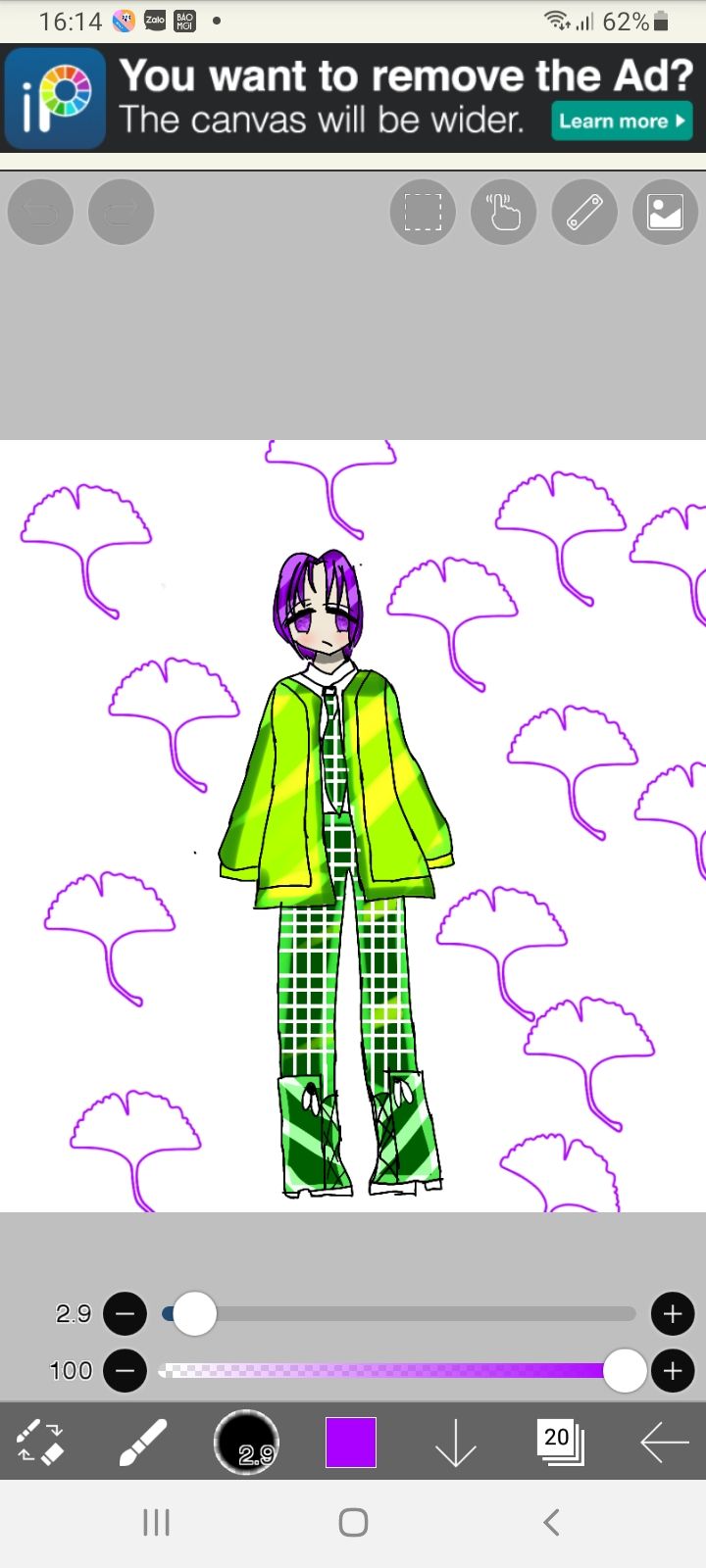Increase brush thickness with plus button

673,1313
